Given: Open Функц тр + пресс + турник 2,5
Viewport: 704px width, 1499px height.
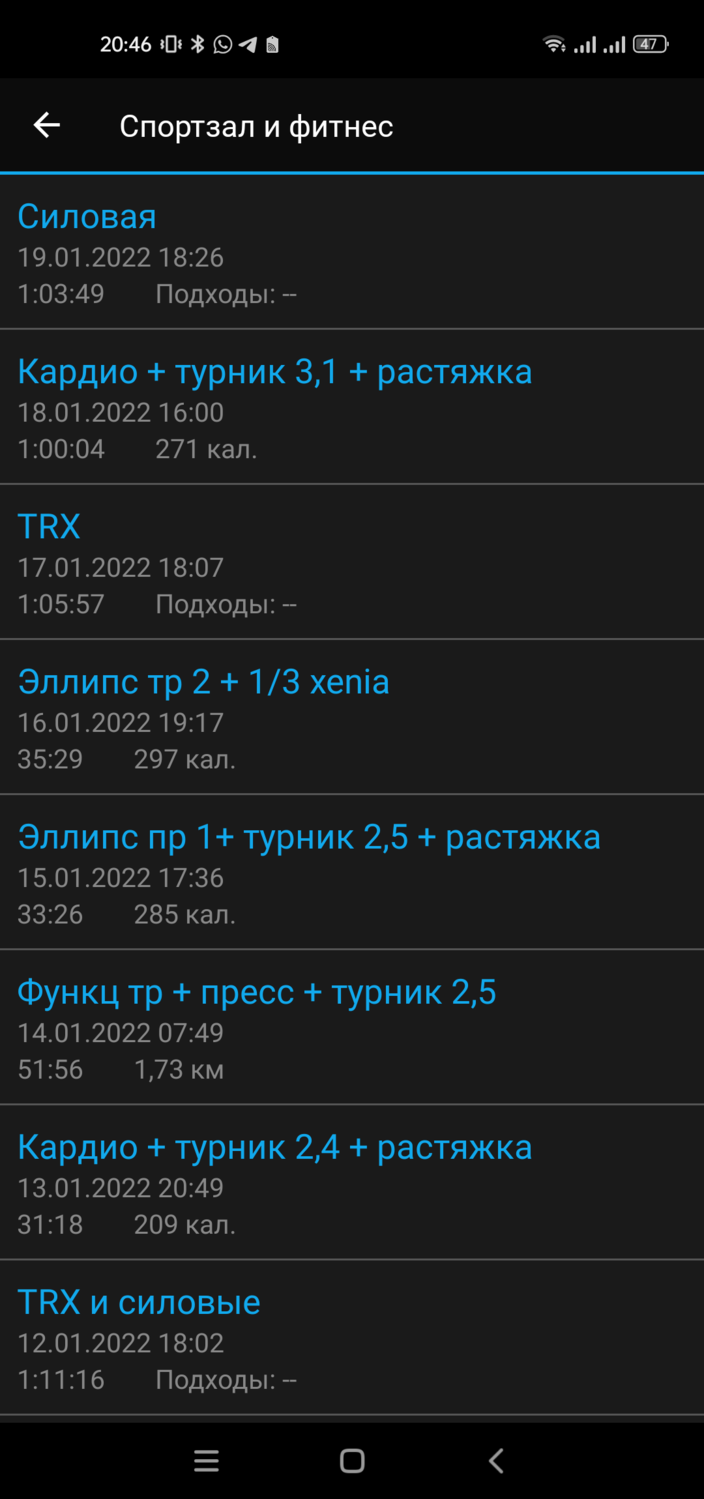Looking at the screenshot, I should (x=352, y=1027).
